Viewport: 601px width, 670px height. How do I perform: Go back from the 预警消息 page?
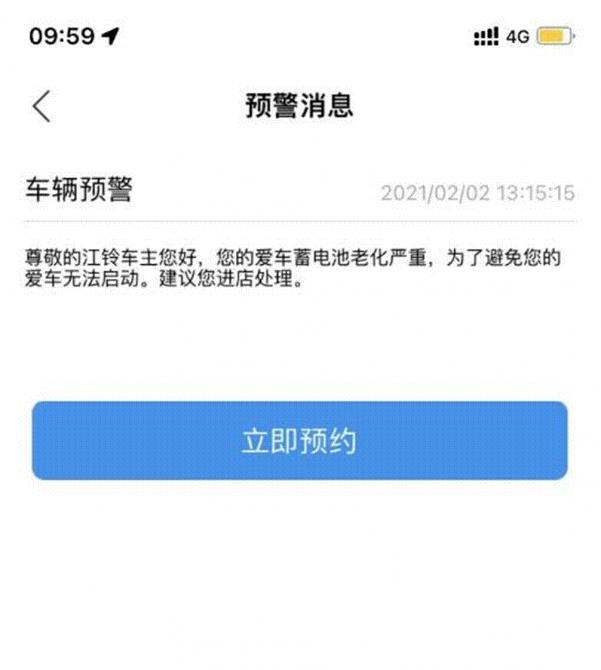41,105
